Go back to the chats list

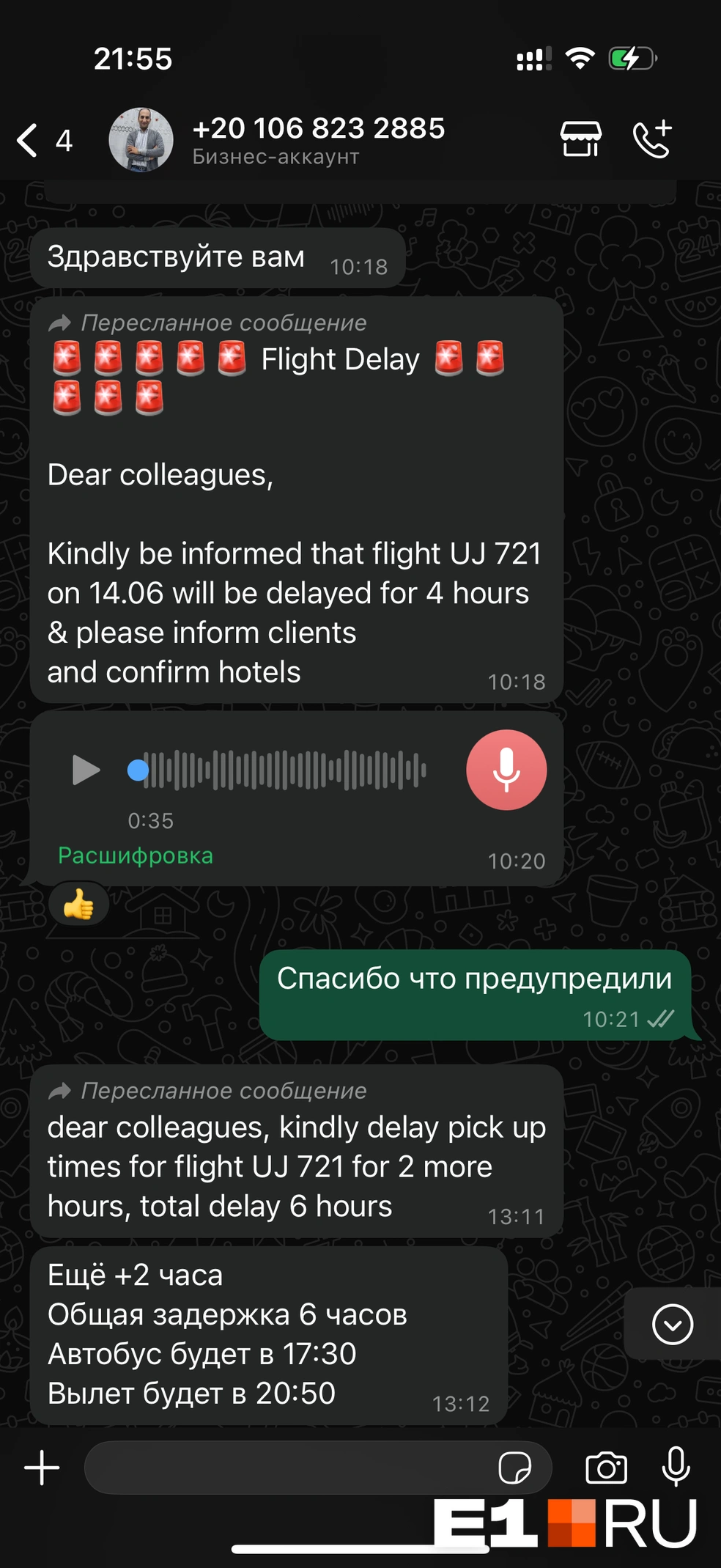29,140
